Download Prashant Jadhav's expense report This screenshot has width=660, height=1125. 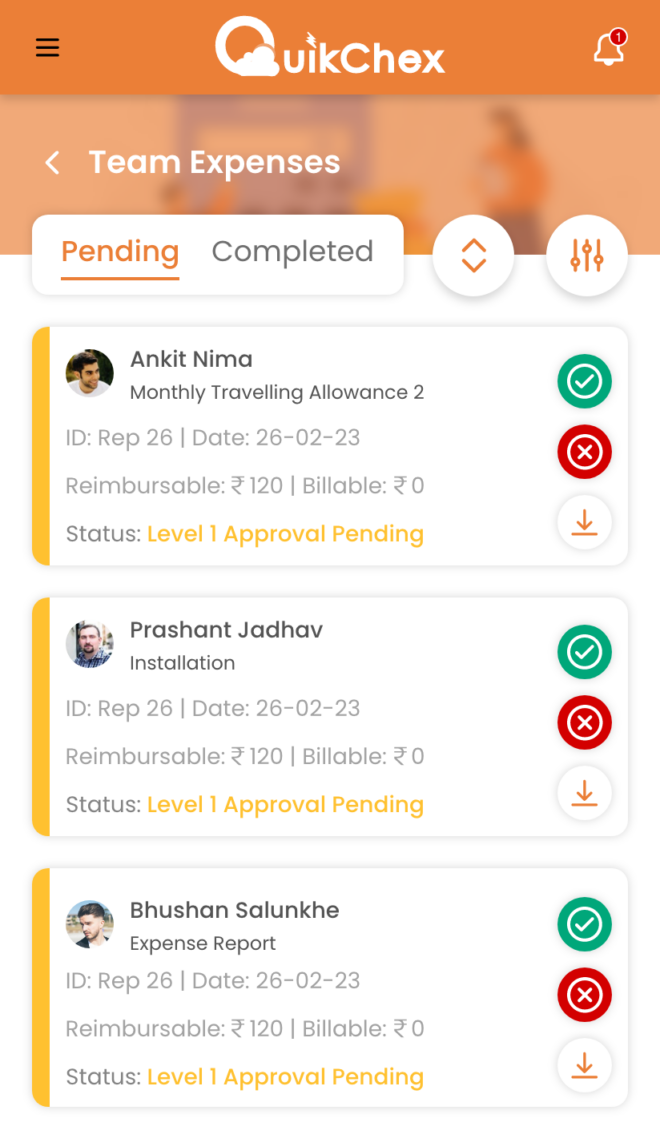[x=585, y=793]
